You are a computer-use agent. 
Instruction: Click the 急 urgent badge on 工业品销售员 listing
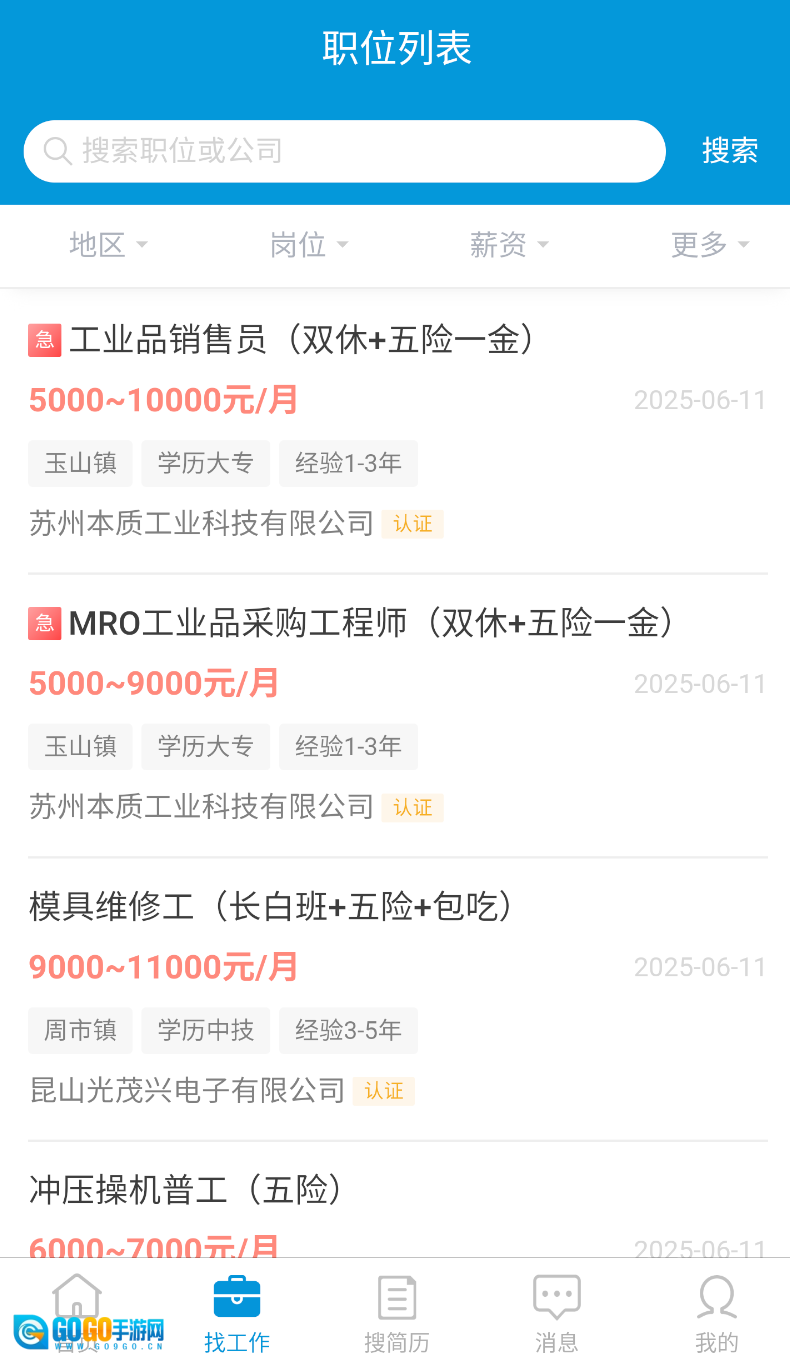(44, 340)
